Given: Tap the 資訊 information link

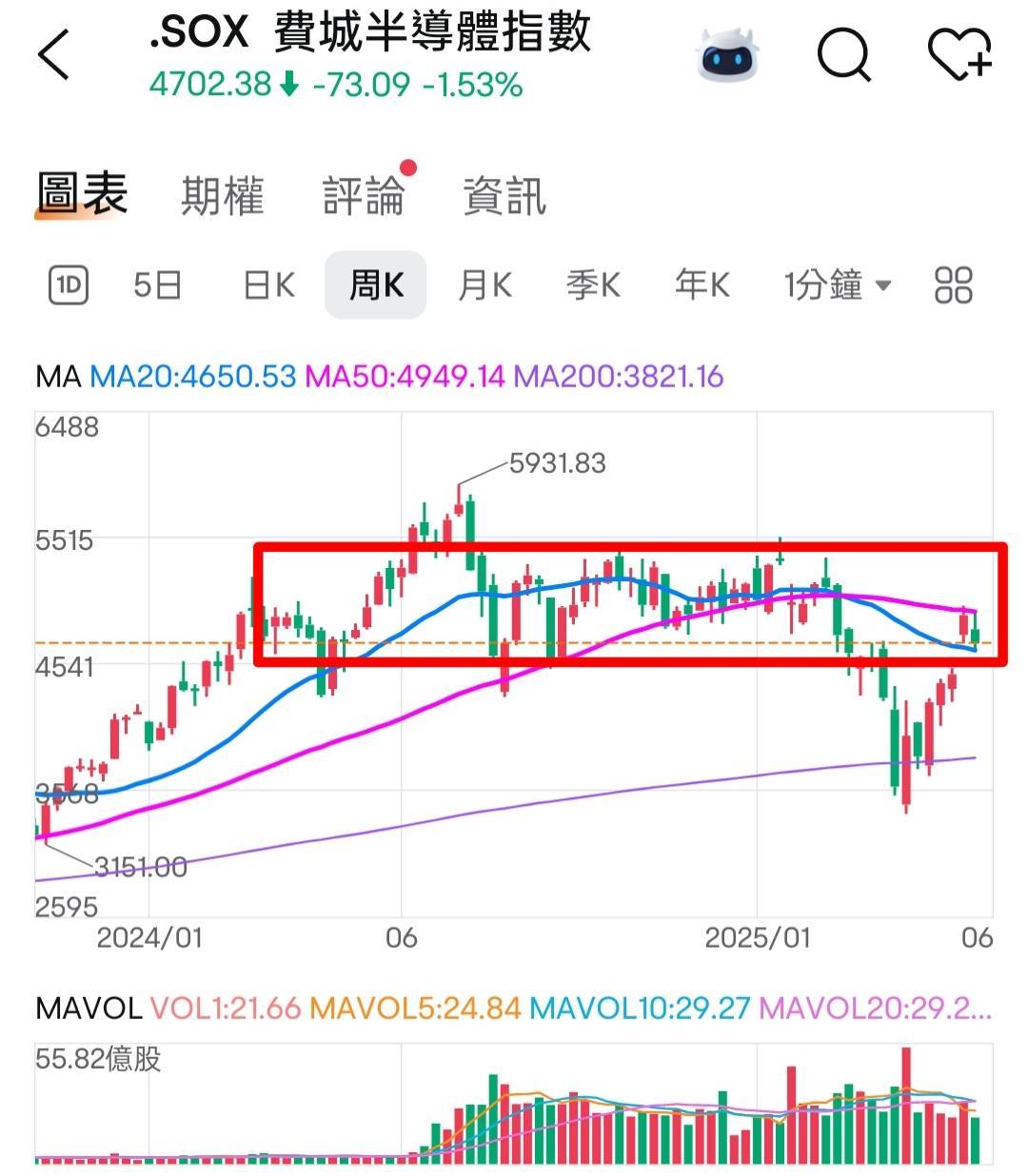Looking at the screenshot, I should [504, 197].
